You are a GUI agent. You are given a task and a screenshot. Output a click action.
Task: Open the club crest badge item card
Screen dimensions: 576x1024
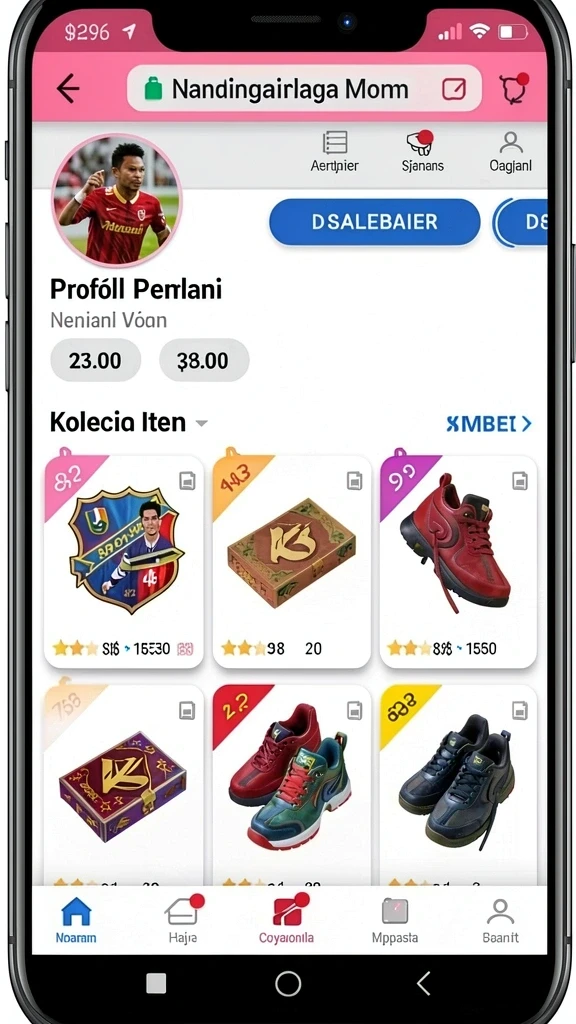coord(123,562)
